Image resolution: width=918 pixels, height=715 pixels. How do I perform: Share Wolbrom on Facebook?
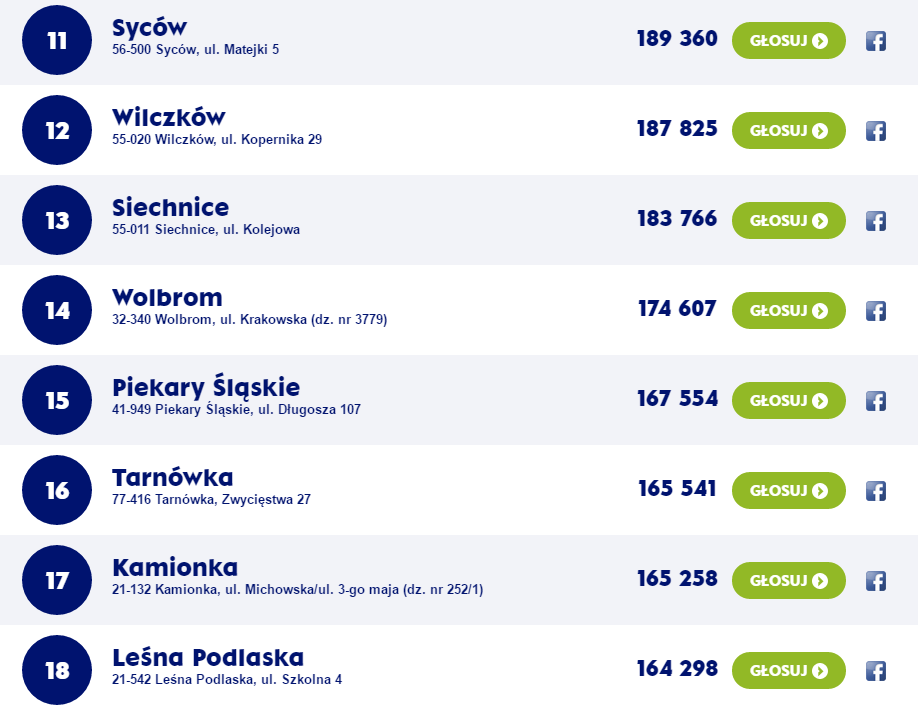tap(876, 311)
